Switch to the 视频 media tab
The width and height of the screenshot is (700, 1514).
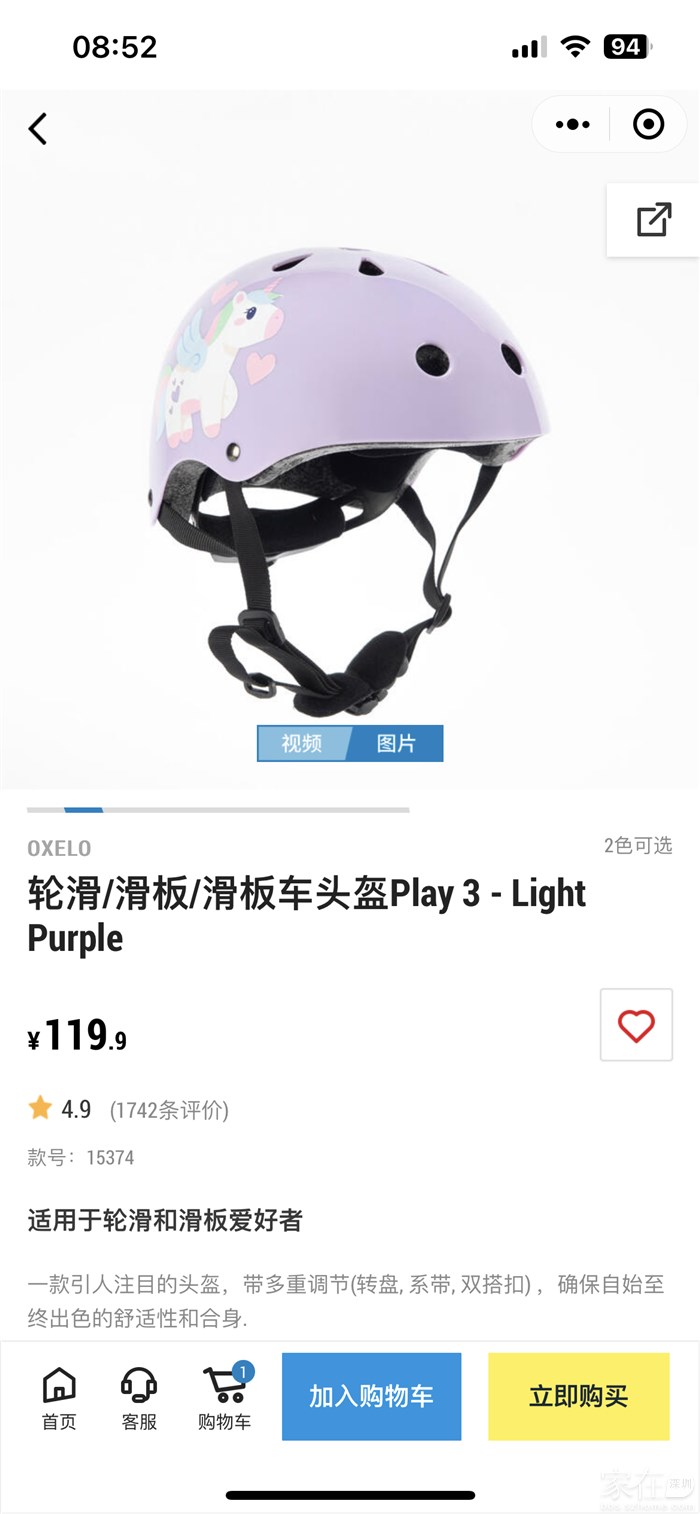coord(302,744)
